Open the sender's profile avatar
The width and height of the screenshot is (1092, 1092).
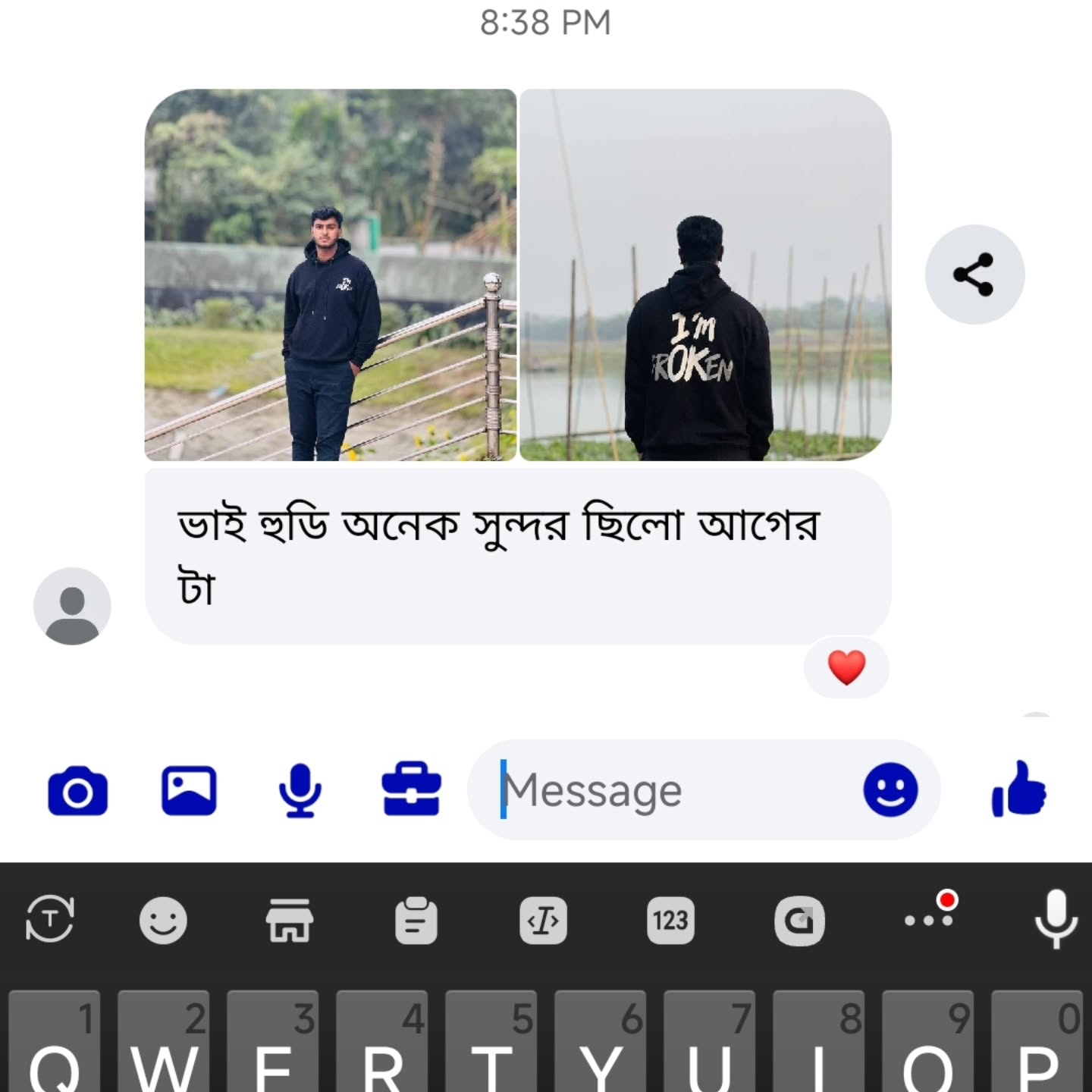pos(72,606)
